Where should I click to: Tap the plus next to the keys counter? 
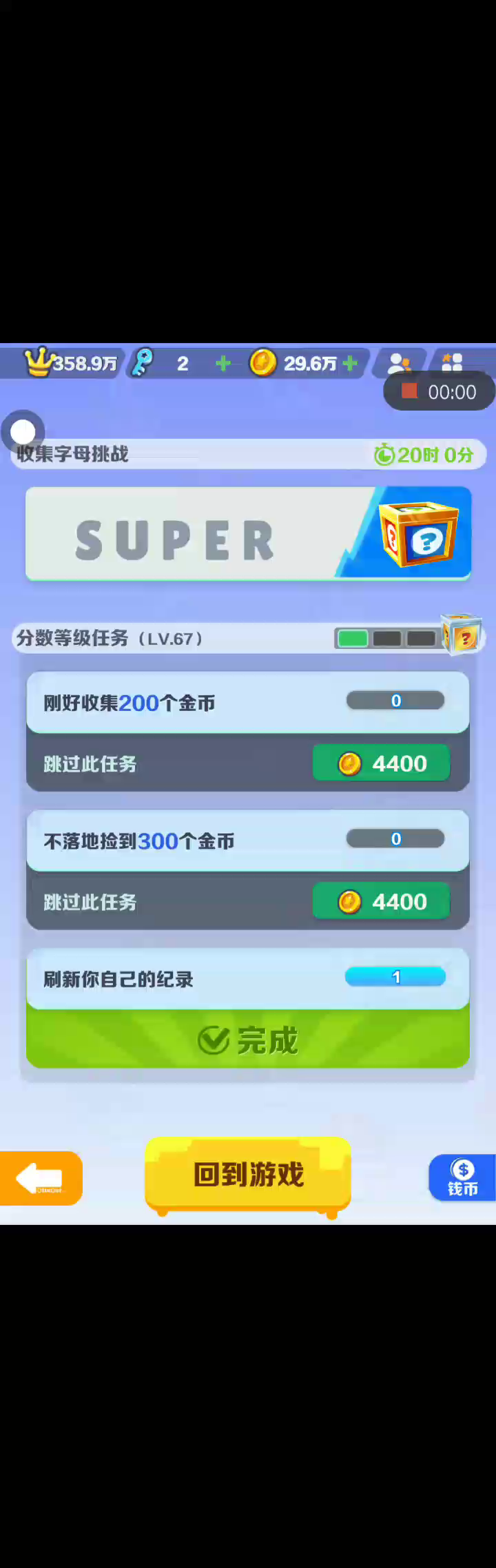(x=223, y=363)
